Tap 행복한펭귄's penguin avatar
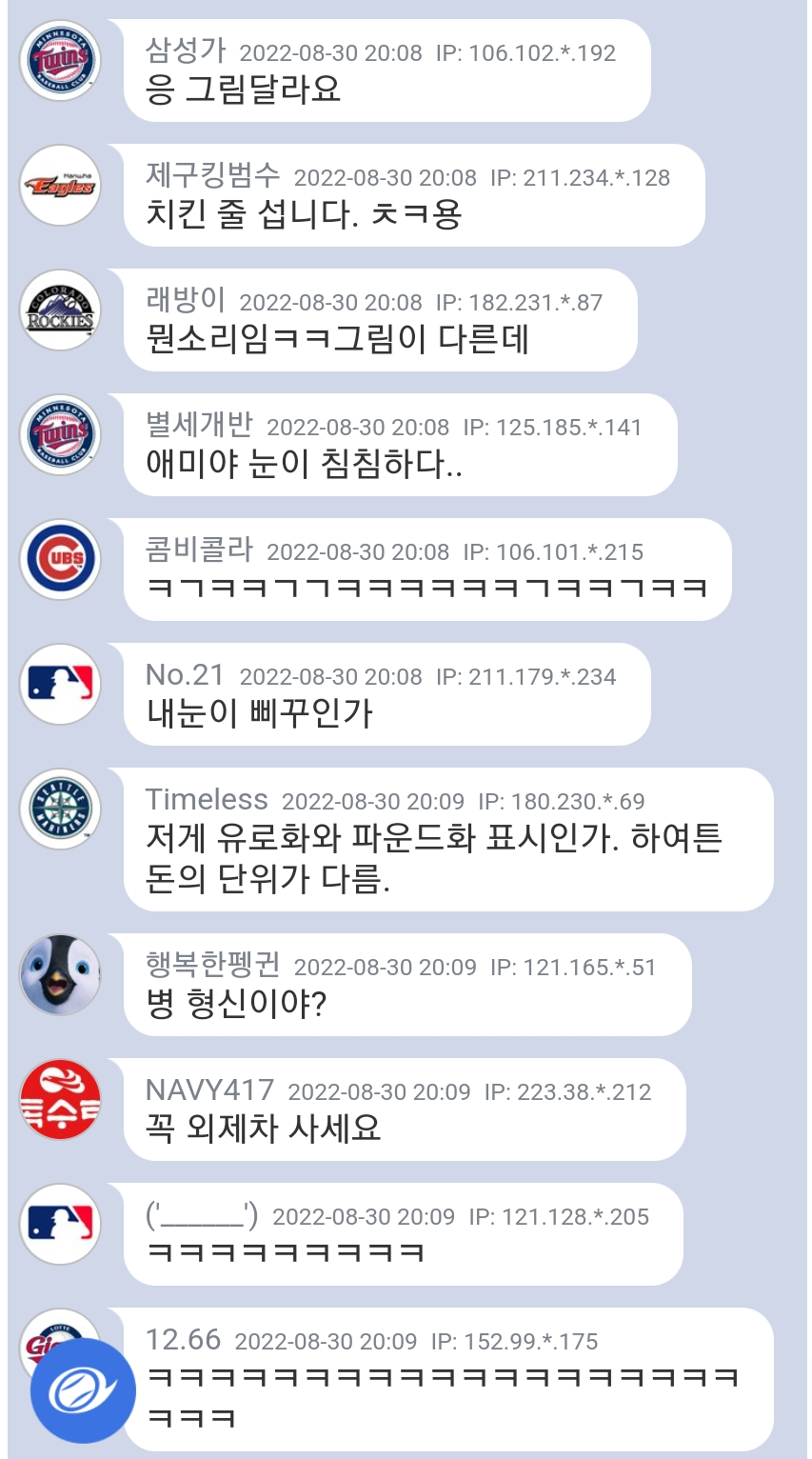This screenshot has height=1459, width=812. (x=60, y=975)
